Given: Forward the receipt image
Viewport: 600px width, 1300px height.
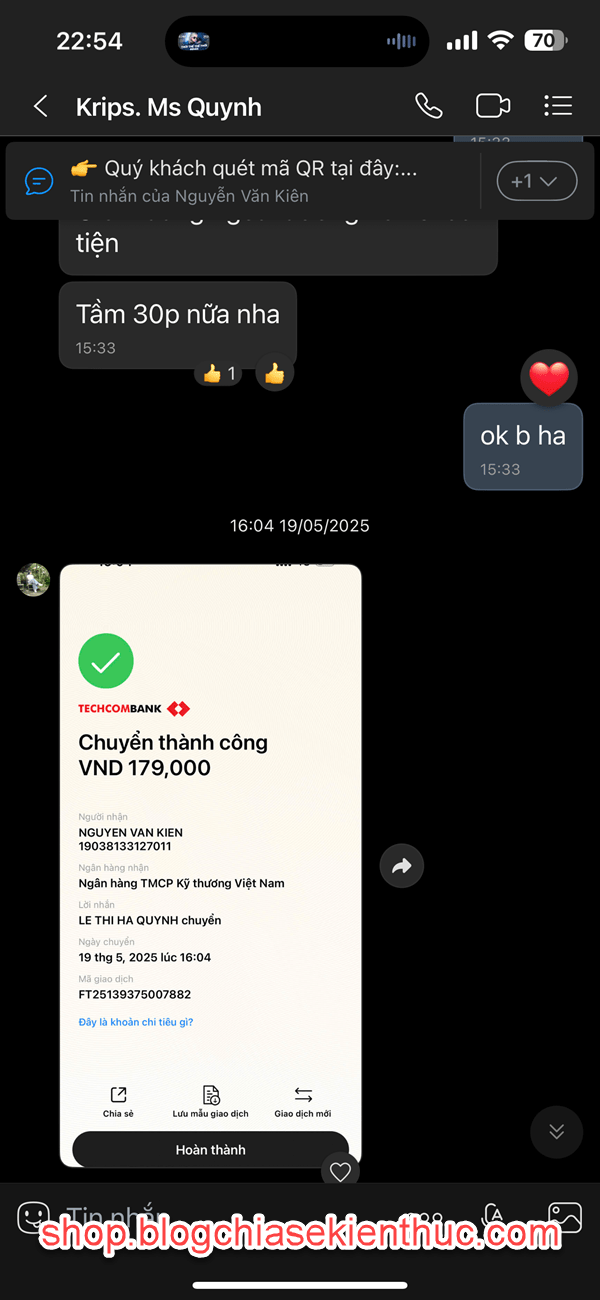Looking at the screenshot, I should (402, 866).
